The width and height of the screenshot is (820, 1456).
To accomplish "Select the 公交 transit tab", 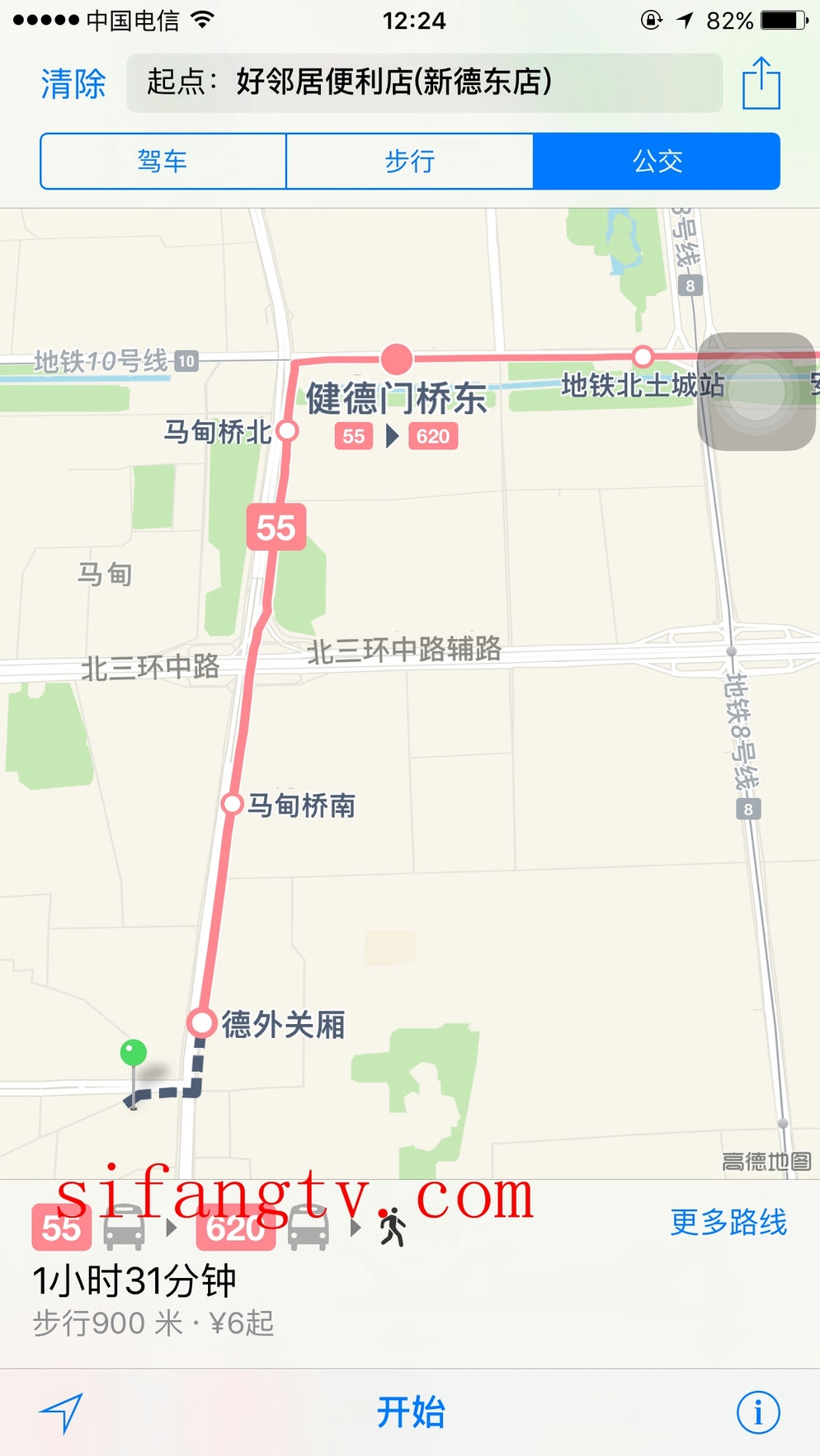I will point(657,161).
